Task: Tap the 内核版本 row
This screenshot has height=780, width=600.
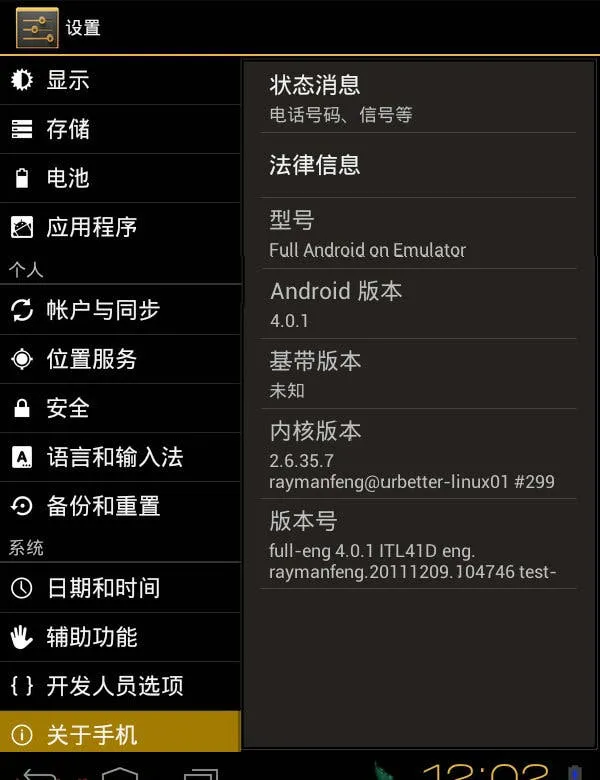Action: 418,455
